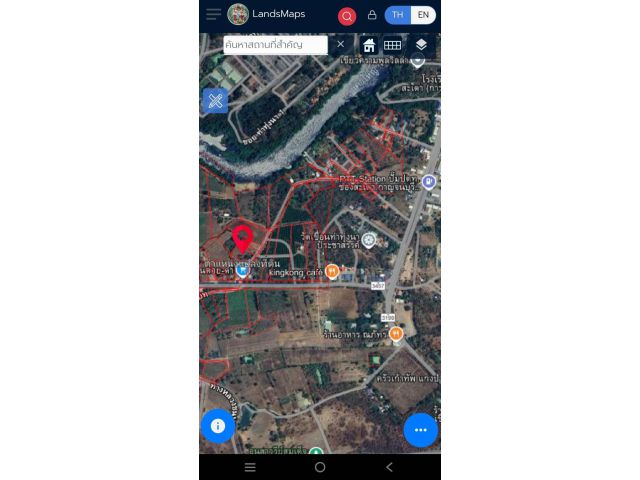Open the info floating button
This screenshot has height=480, width=640.
218,425
